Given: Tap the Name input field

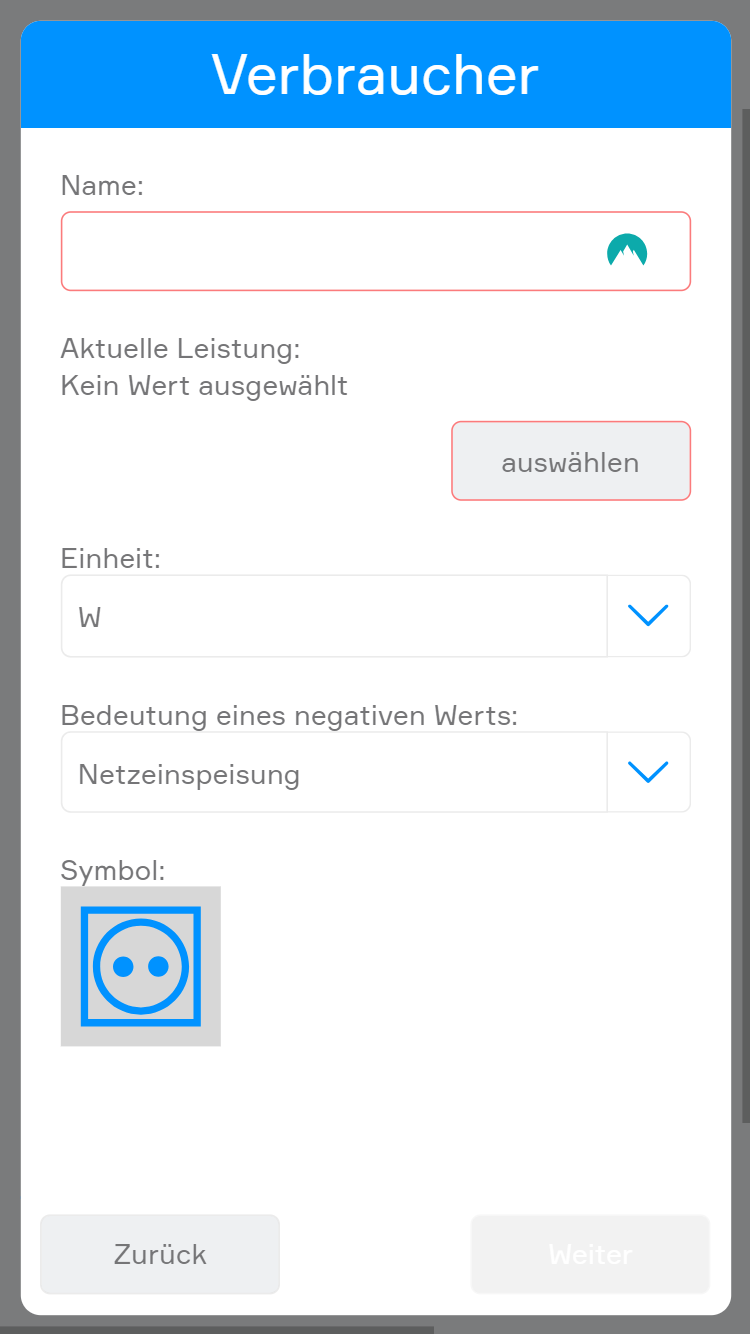Looking at the screenshot, I should pyautogui.click(x=330, y=251).
